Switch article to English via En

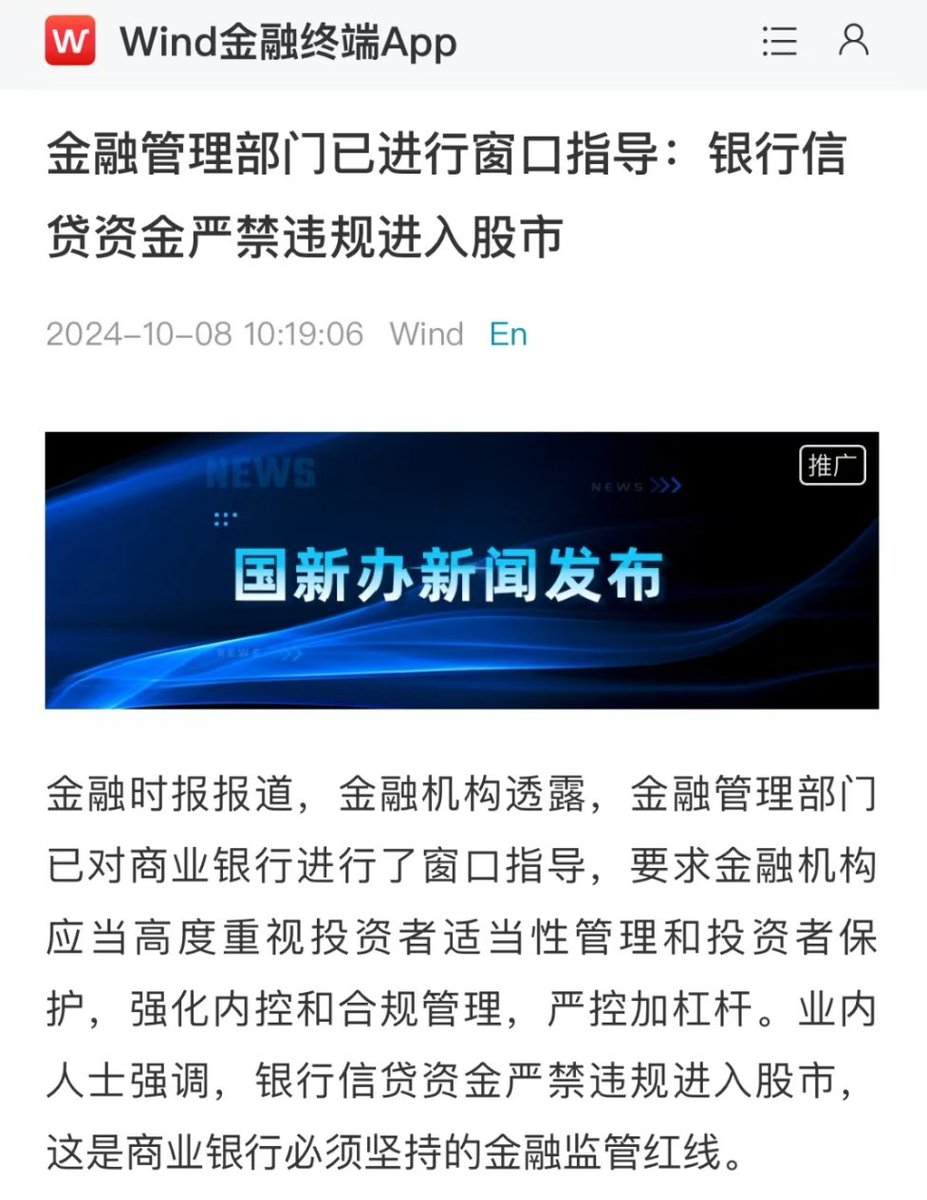tap(508, 334)
